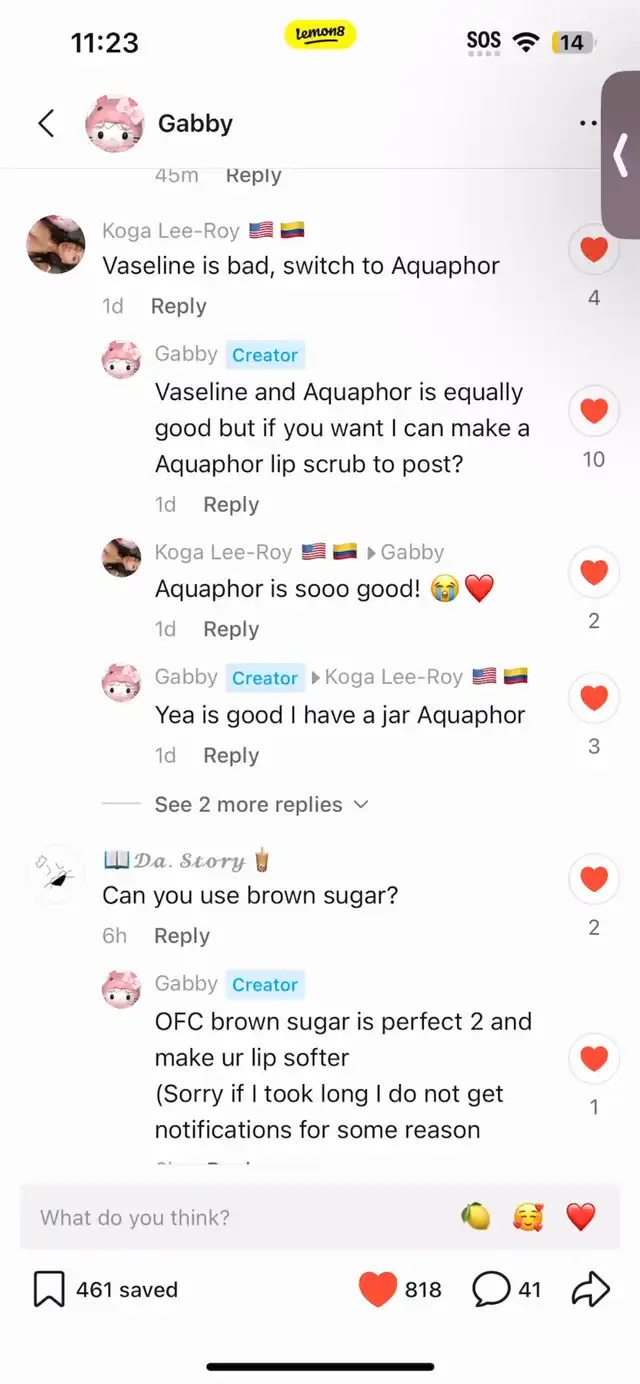
Task: Like Gabby's 'equally good' reply
Action: tap(594, 410)
